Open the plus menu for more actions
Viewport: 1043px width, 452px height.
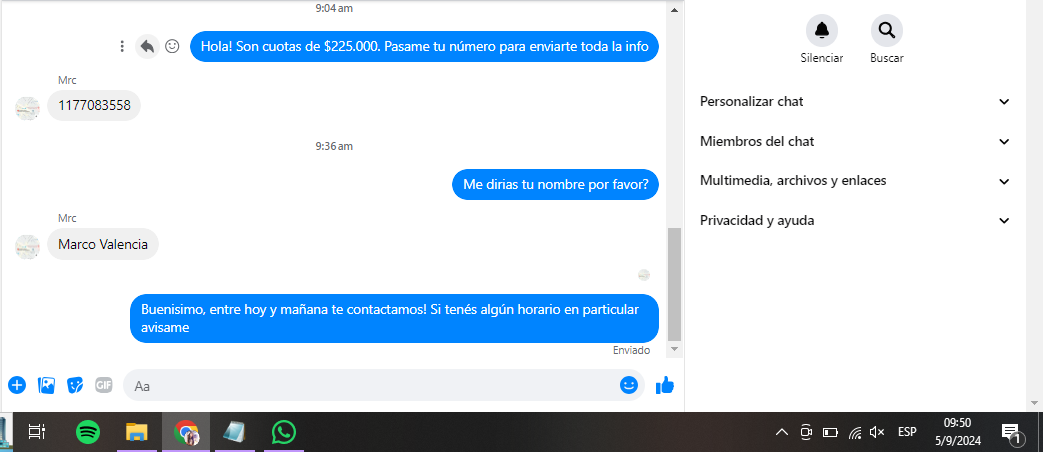(x=17, y=385)
